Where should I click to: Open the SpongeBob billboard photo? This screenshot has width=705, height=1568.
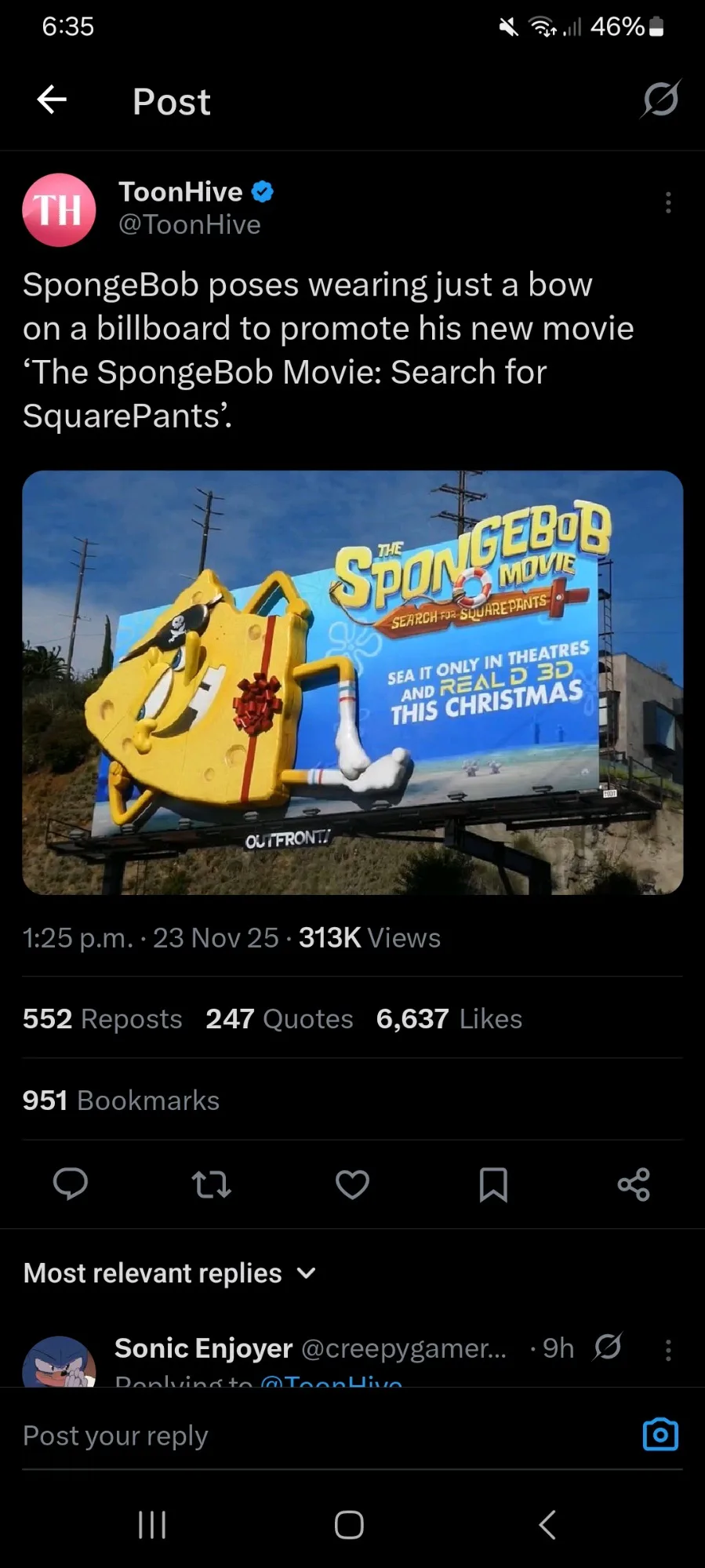pyautogui.click(x=352, y=682)
